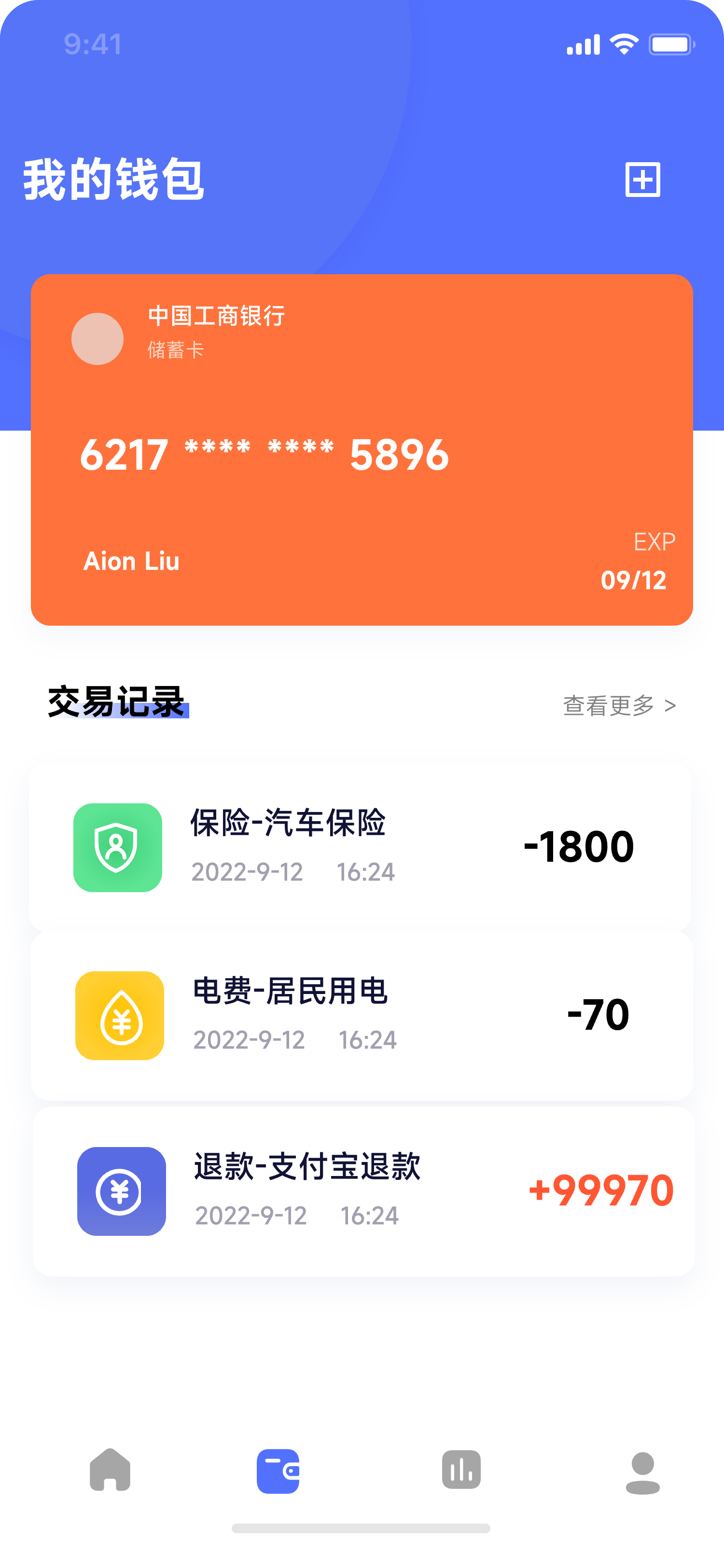Screen dimensions: 724x1568
Task: Open the 电费-居民用电 transaction
Action: (x=362, y=1015)
